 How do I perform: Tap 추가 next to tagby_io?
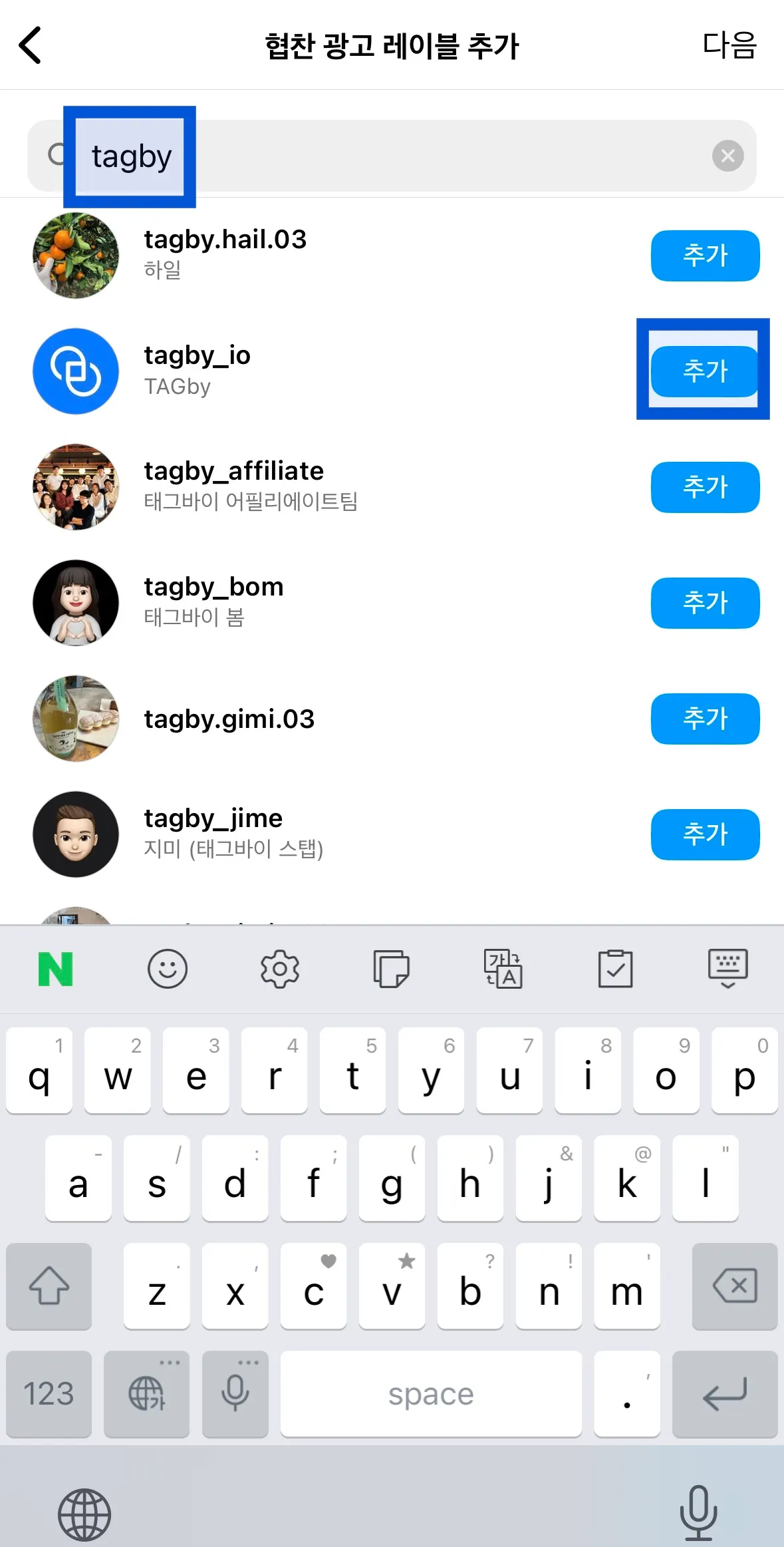pos(705,371)
